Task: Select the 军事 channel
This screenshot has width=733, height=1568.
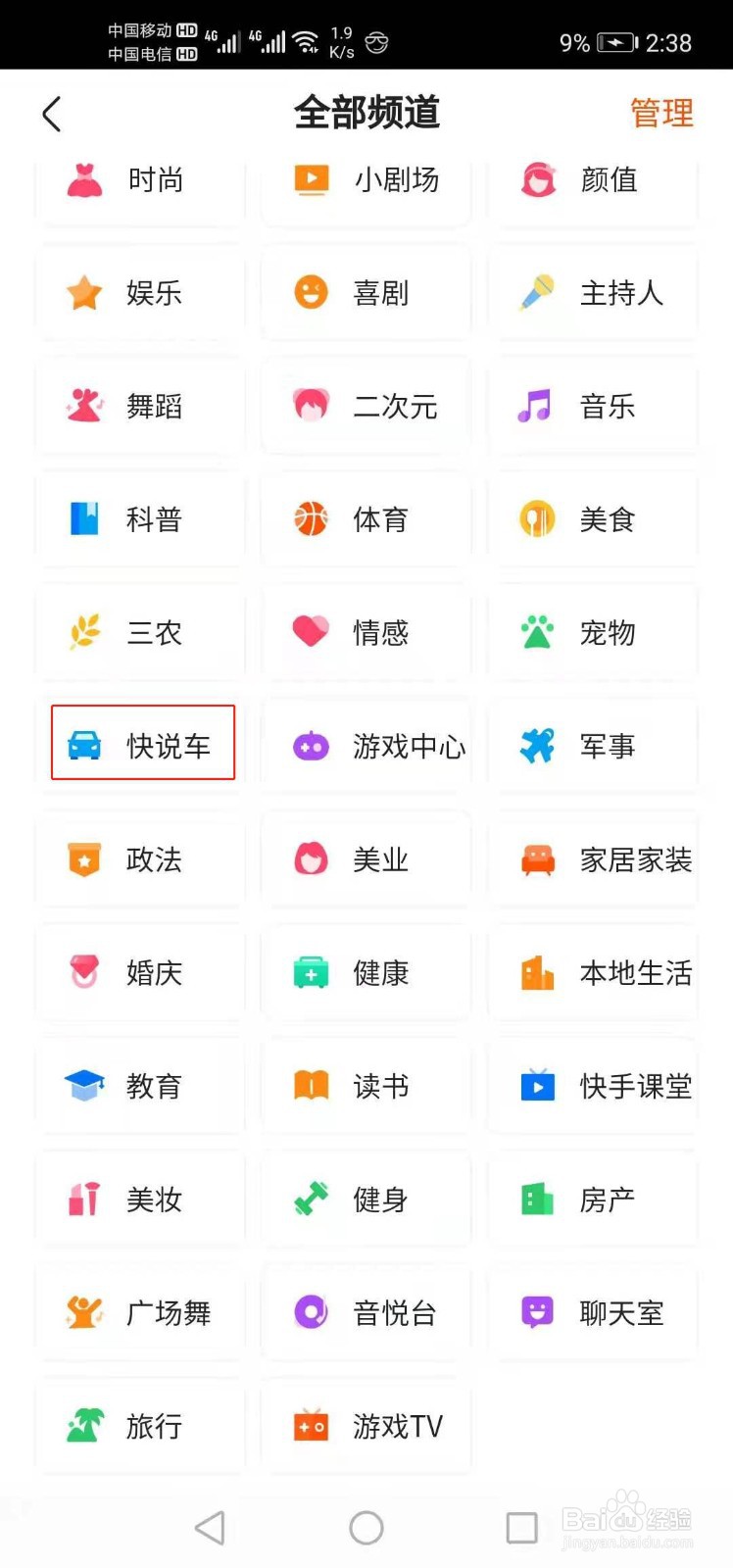Action: (x=593, y=746)
